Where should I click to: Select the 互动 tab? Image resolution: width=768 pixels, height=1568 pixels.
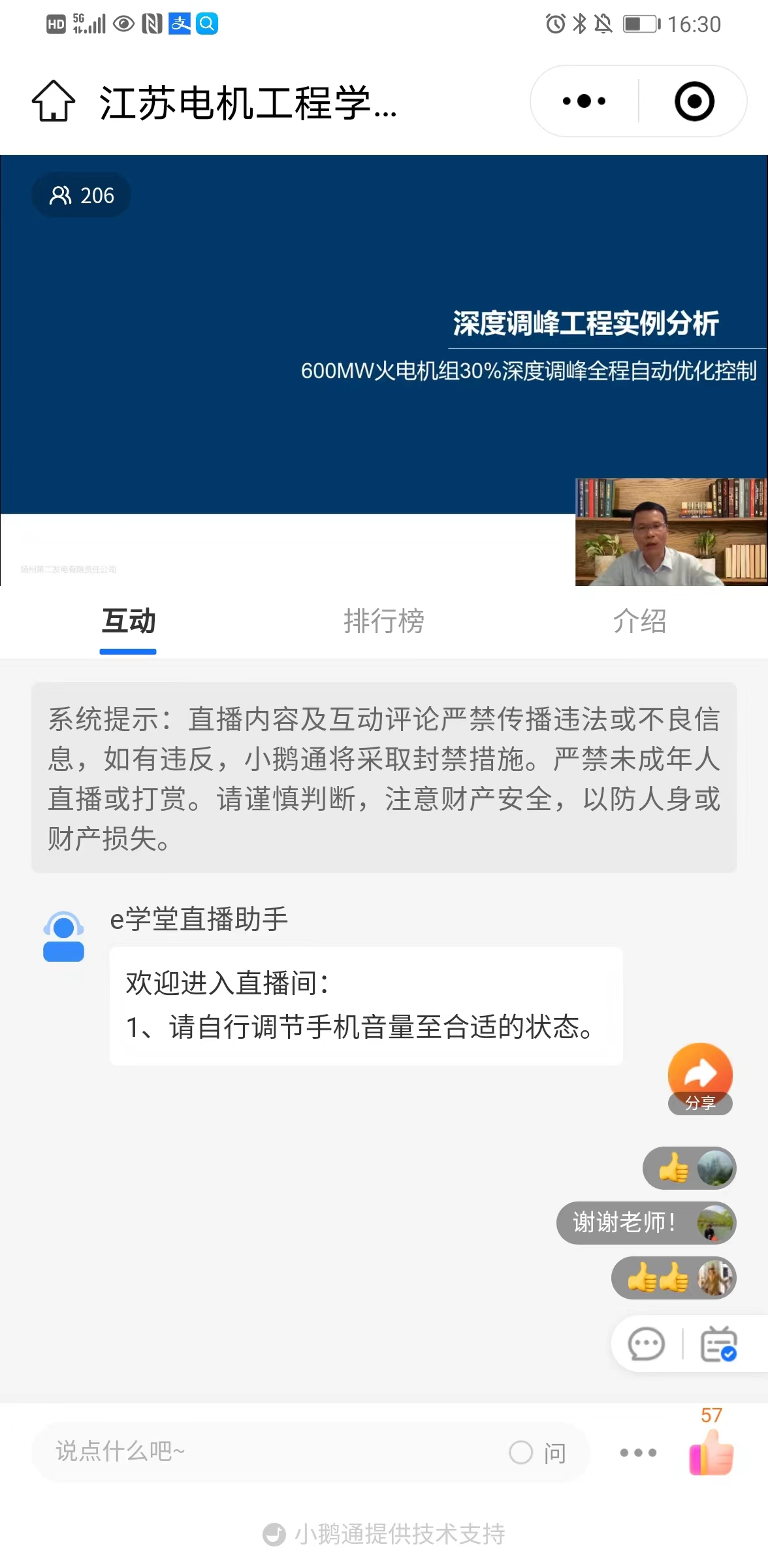[x=129, y=621]
